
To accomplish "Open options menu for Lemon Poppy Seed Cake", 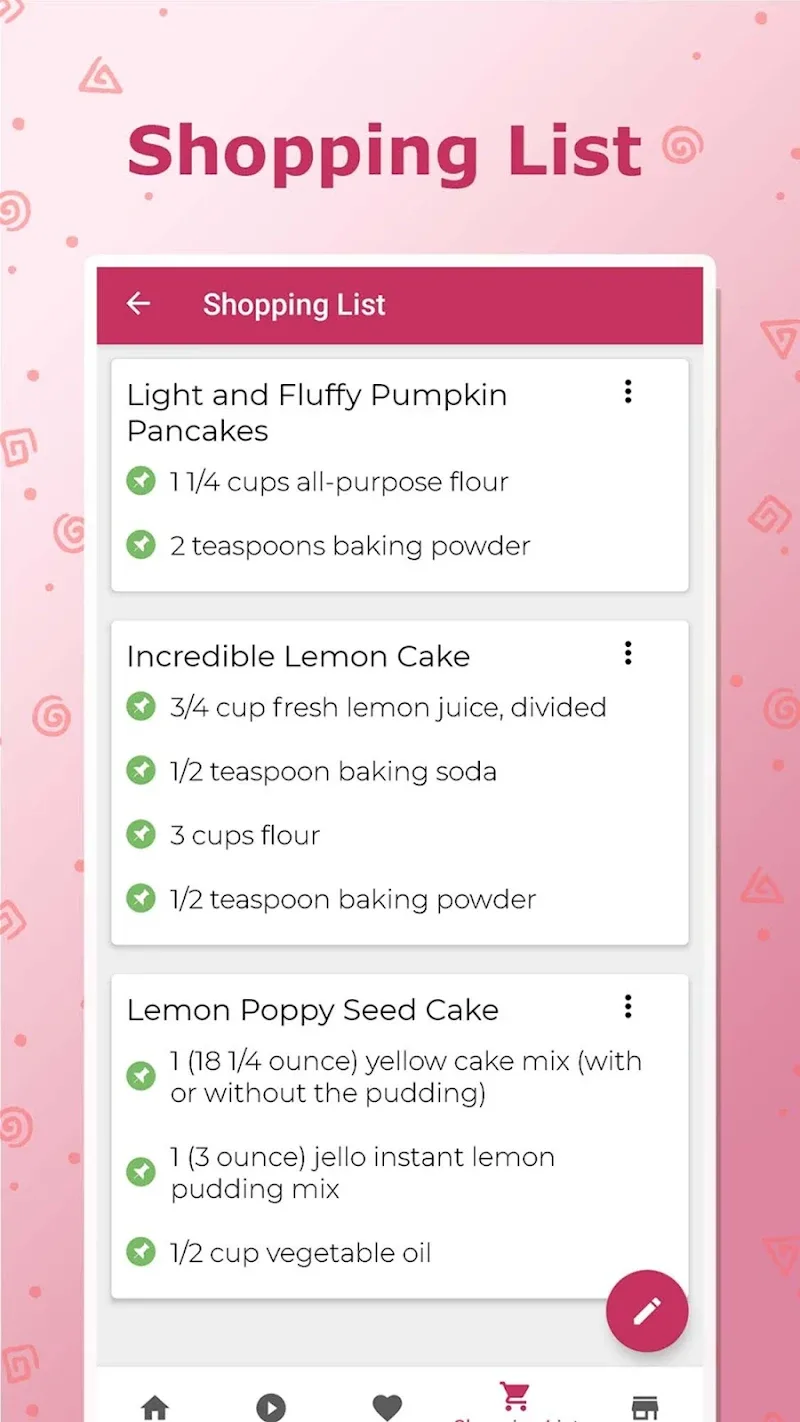I will point(628,1006).
